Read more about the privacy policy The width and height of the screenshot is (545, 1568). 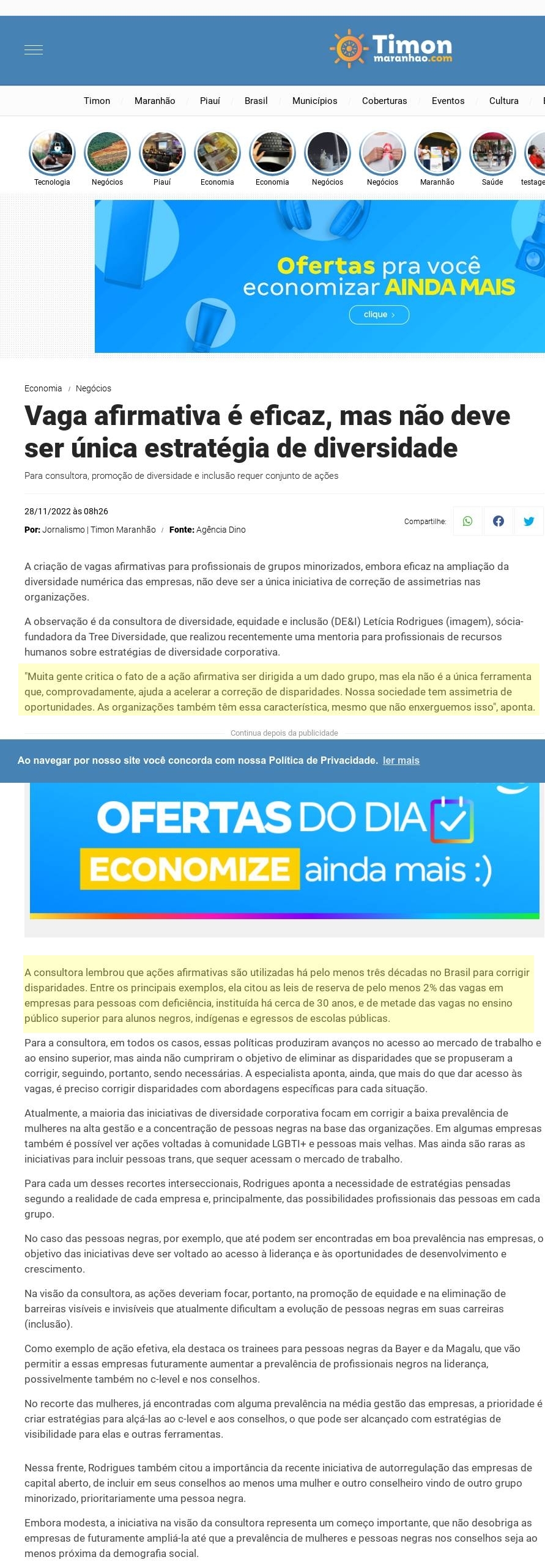point(401,760)
